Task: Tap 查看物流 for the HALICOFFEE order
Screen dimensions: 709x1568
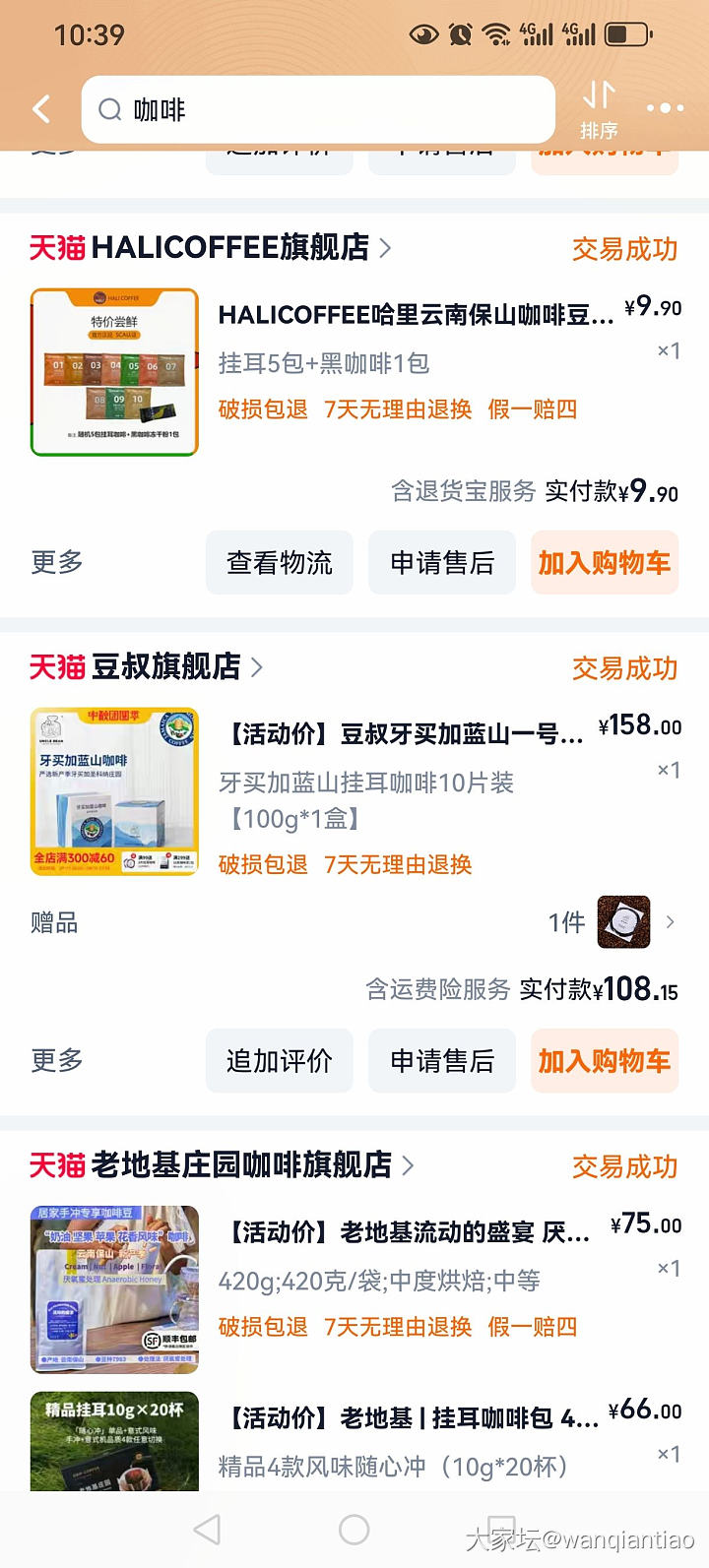Action: pyautogui.click(x=280, y=563)
